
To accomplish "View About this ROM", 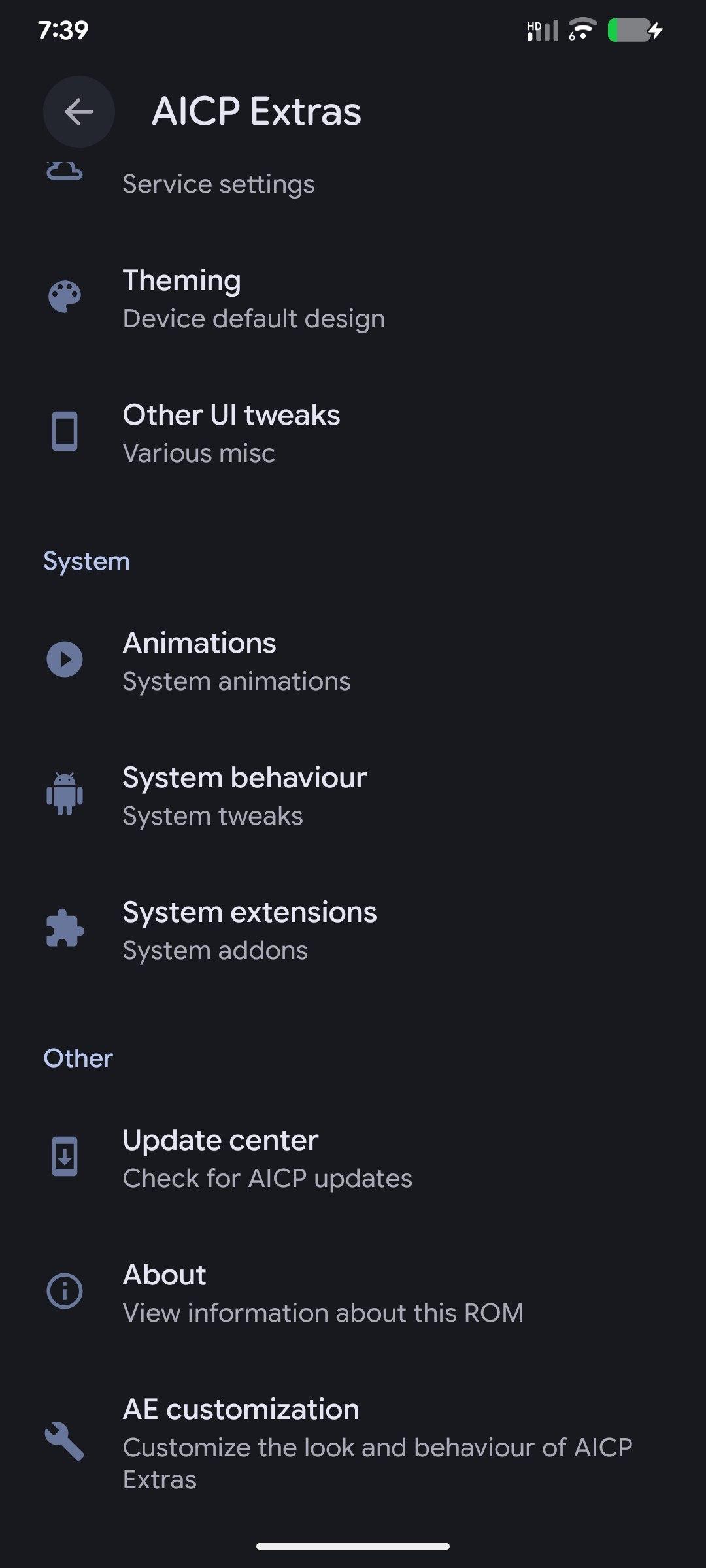I will pos(323,1293).
